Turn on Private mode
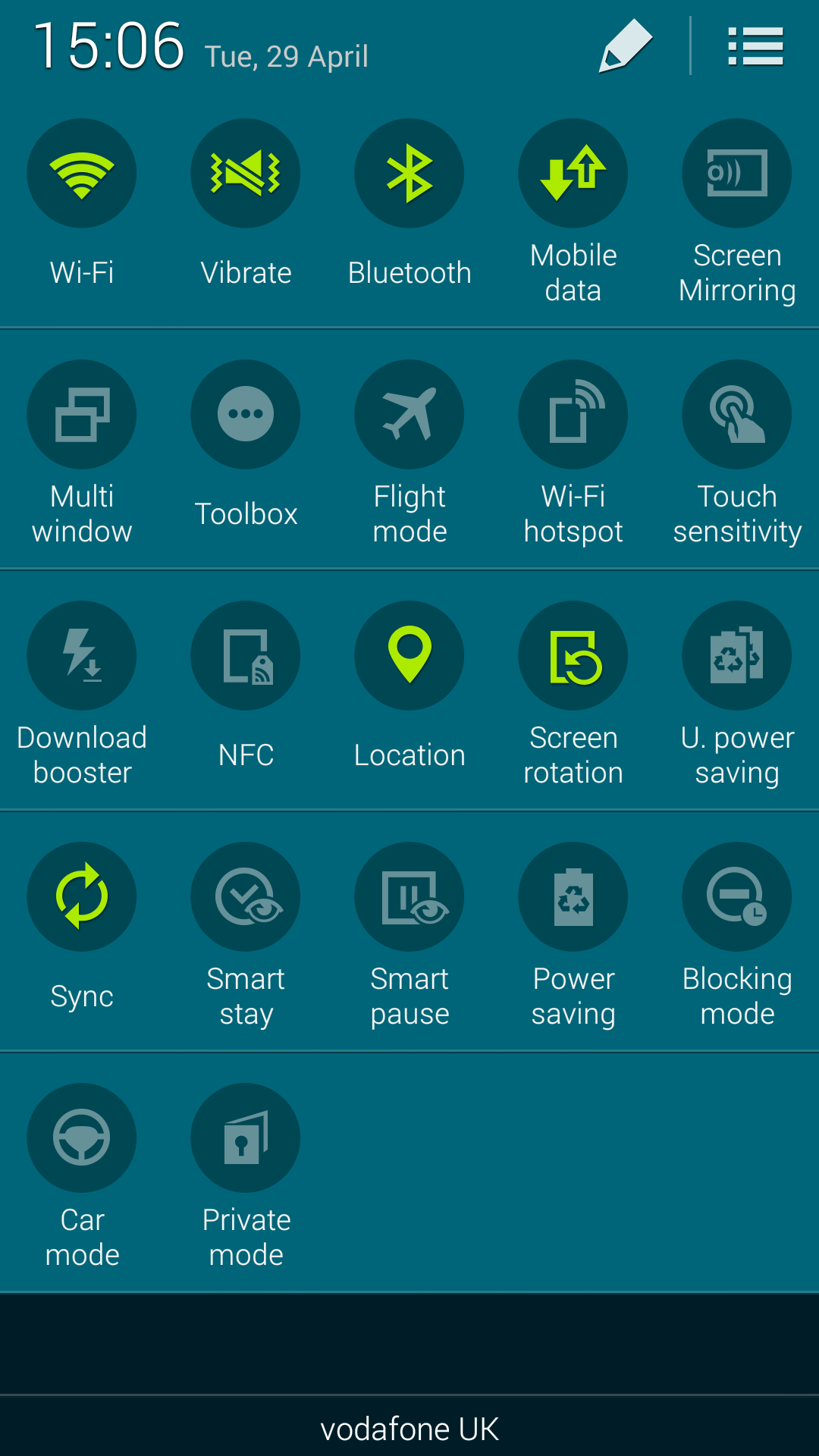 pyautogui.click(x=246, y=1137)
